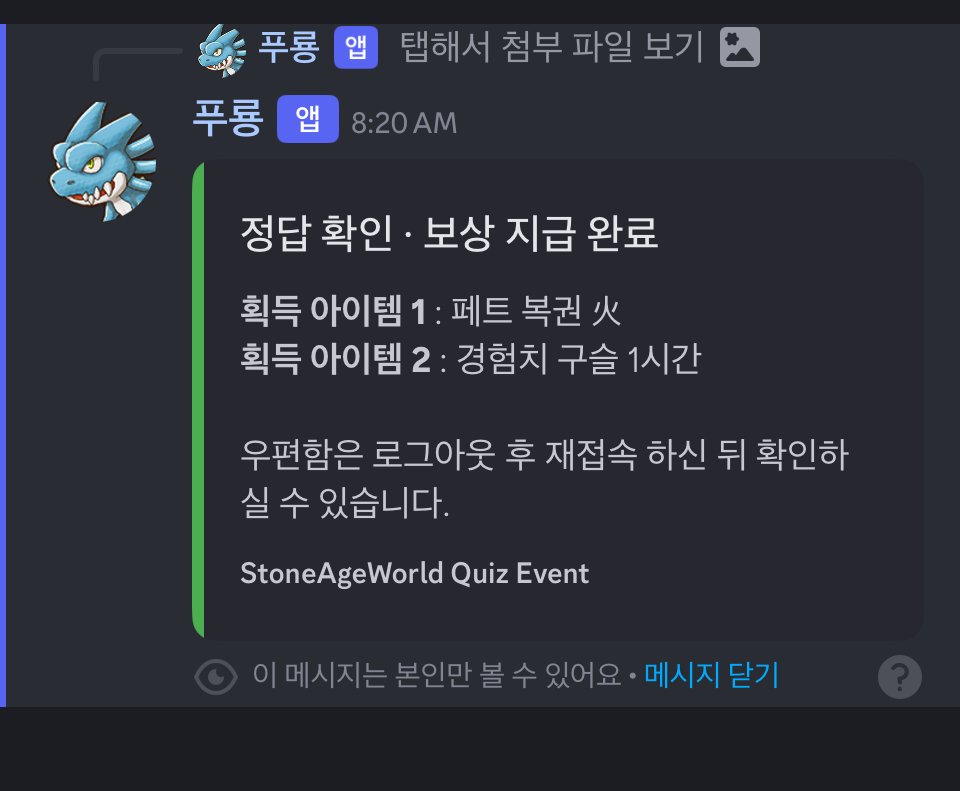
Task: Tap '메시지 닫기' to dismiss message
Action: (711, 676)
